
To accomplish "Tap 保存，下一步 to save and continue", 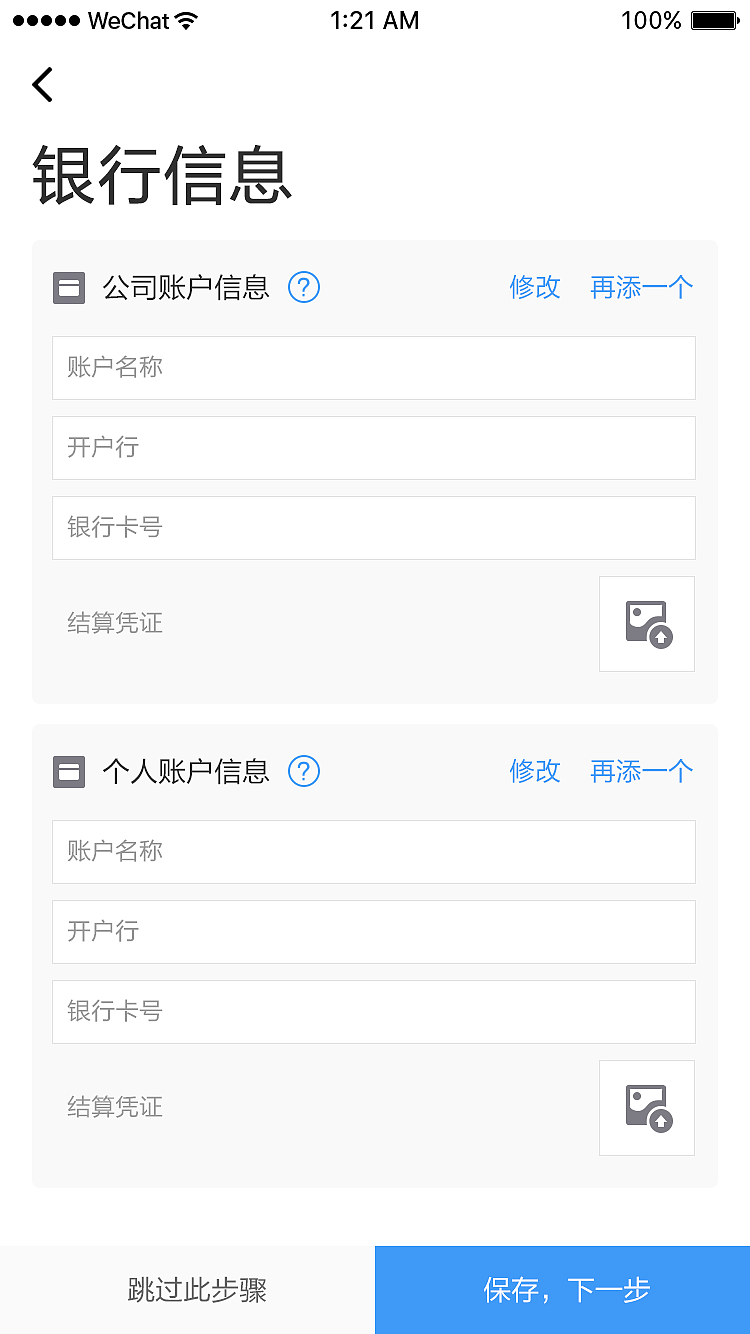I will (x=562, y=1290).
